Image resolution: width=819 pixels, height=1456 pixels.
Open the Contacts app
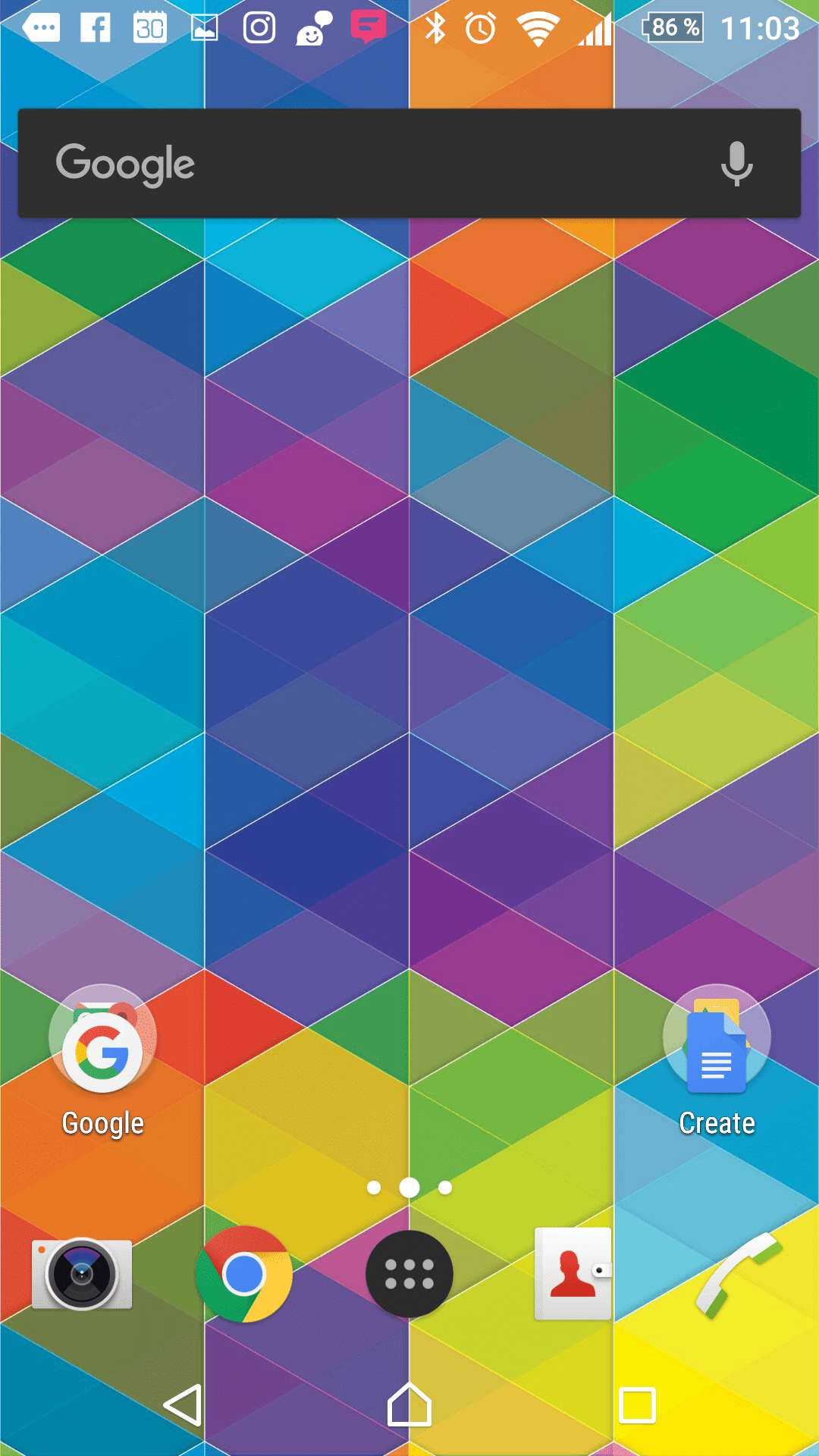click(573, 1274)
